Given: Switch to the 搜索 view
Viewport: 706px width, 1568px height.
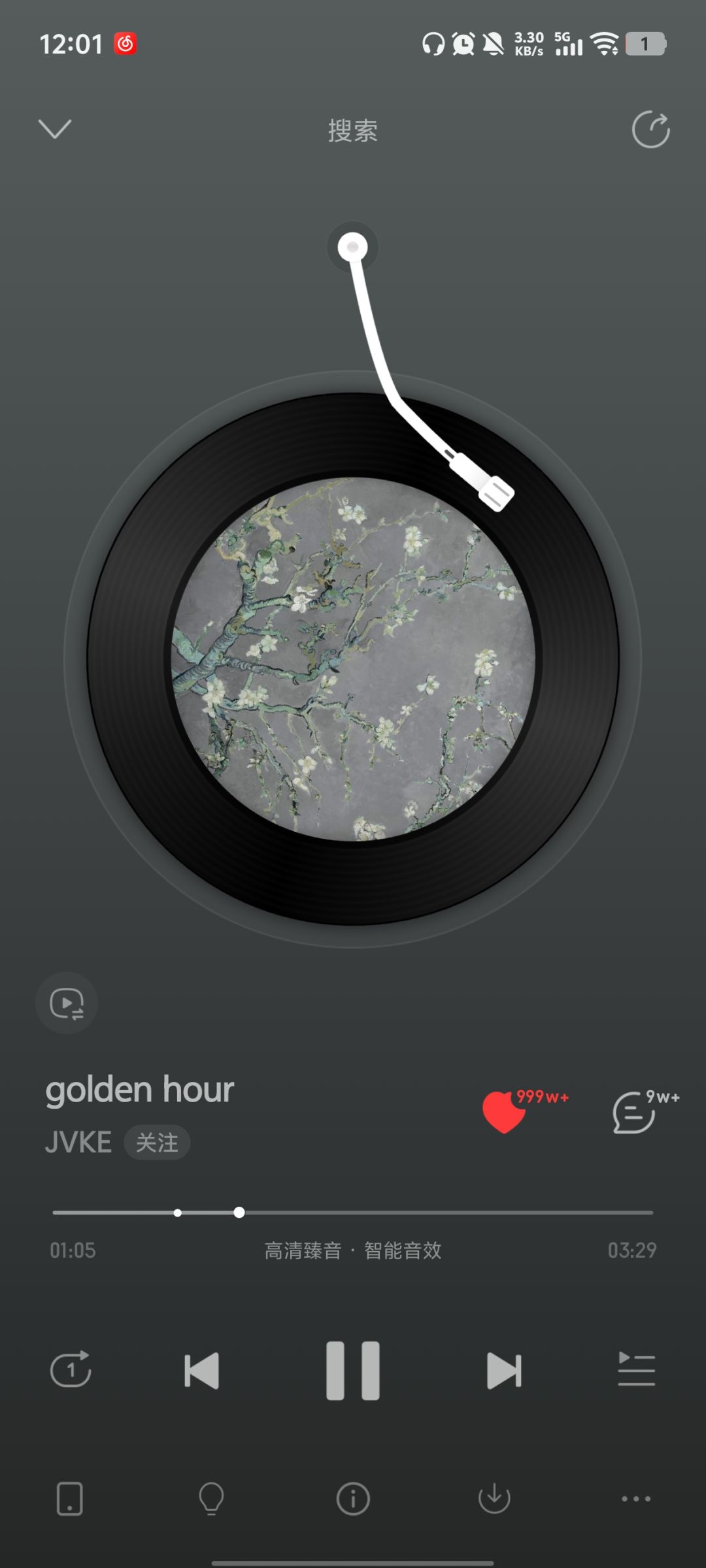Looking at the screenshot, I should (x=352, y=131).
